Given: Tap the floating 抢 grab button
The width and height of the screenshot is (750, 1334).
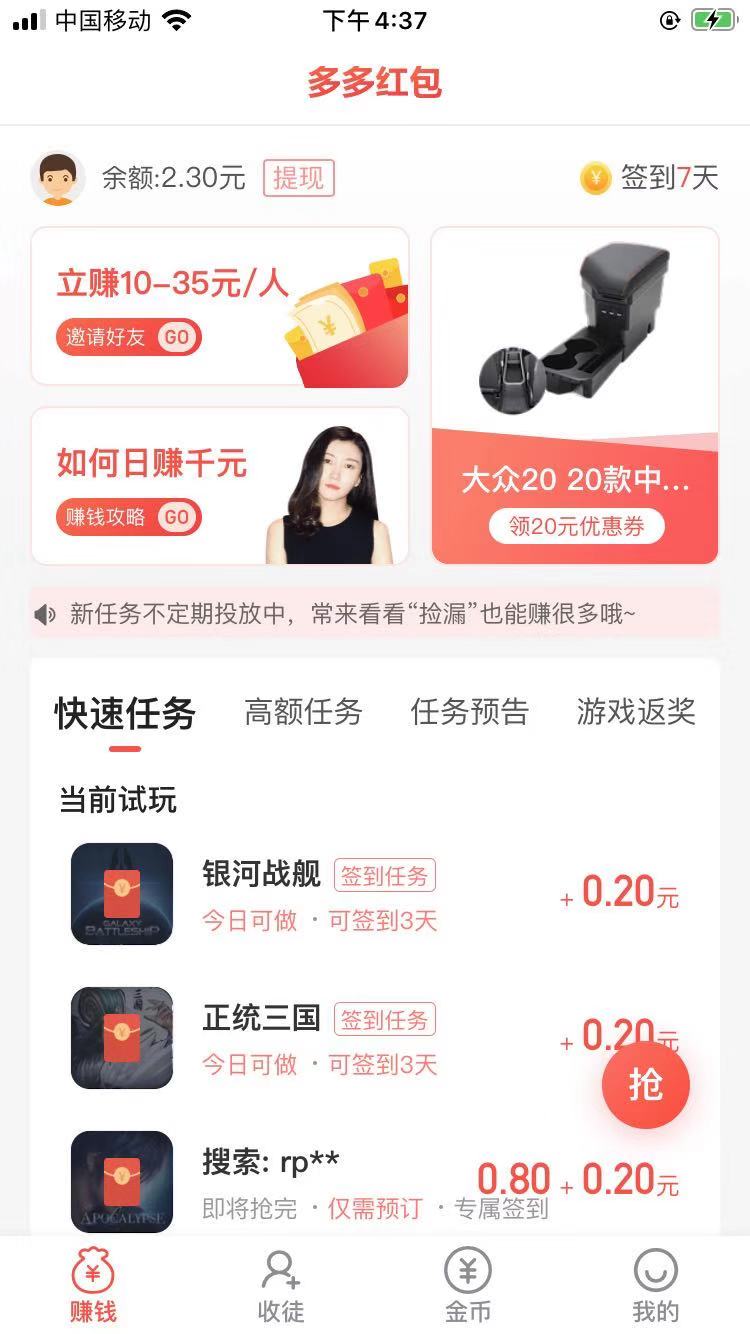Looking at the screenshot, I should [646, 1084].
